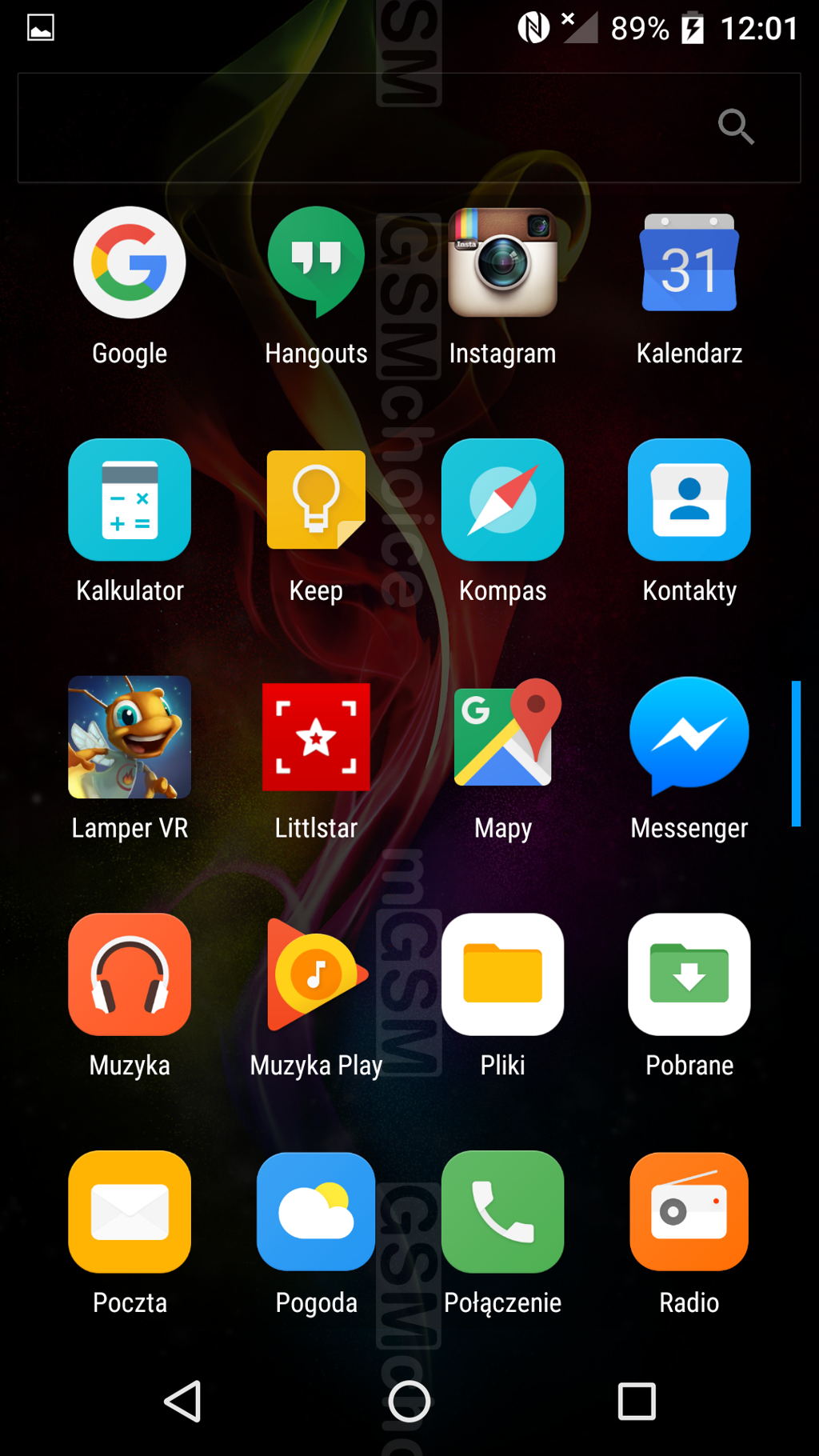The image size is (819, 1456).
Task: Launch the Kompas app
Action: [502, 500]
